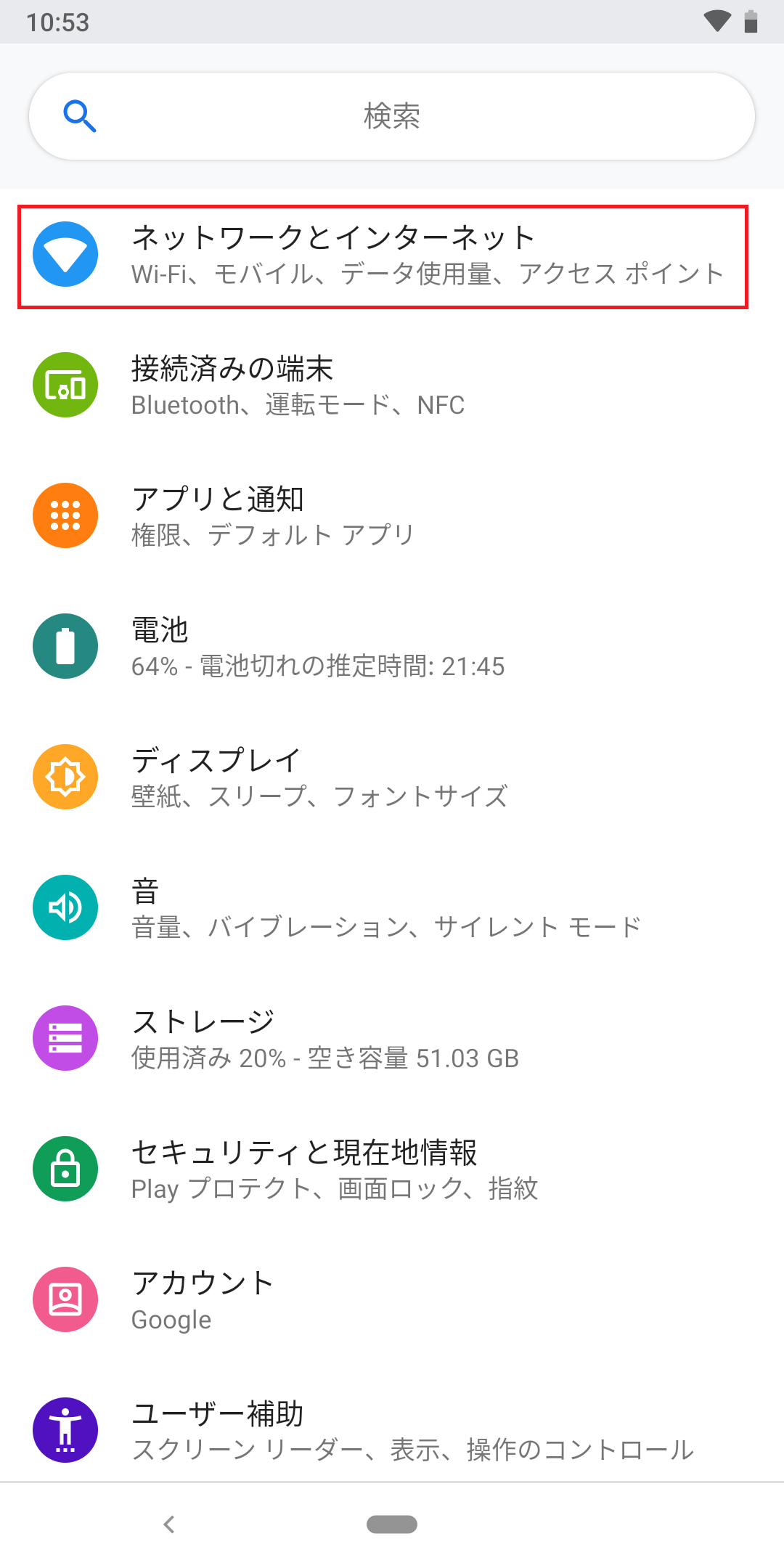Open 電池 to view battery estimate

392,646
